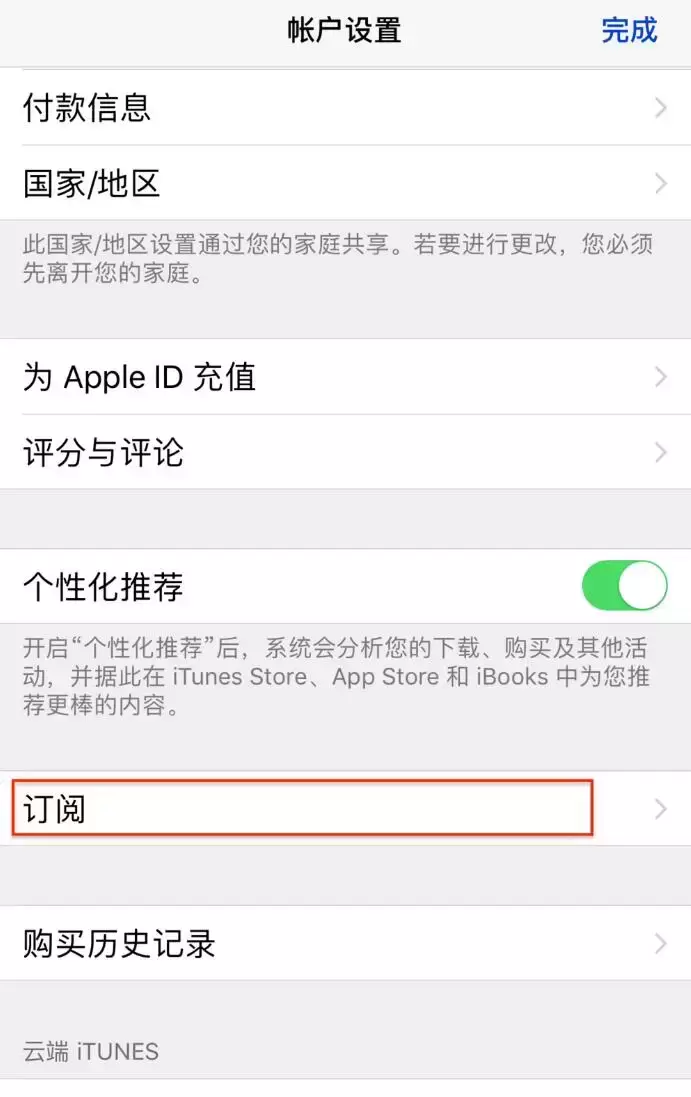Tap 完成 to close account settings
Image resolution: width=691 pixels, height=1097 pixels.
[629, 31]
